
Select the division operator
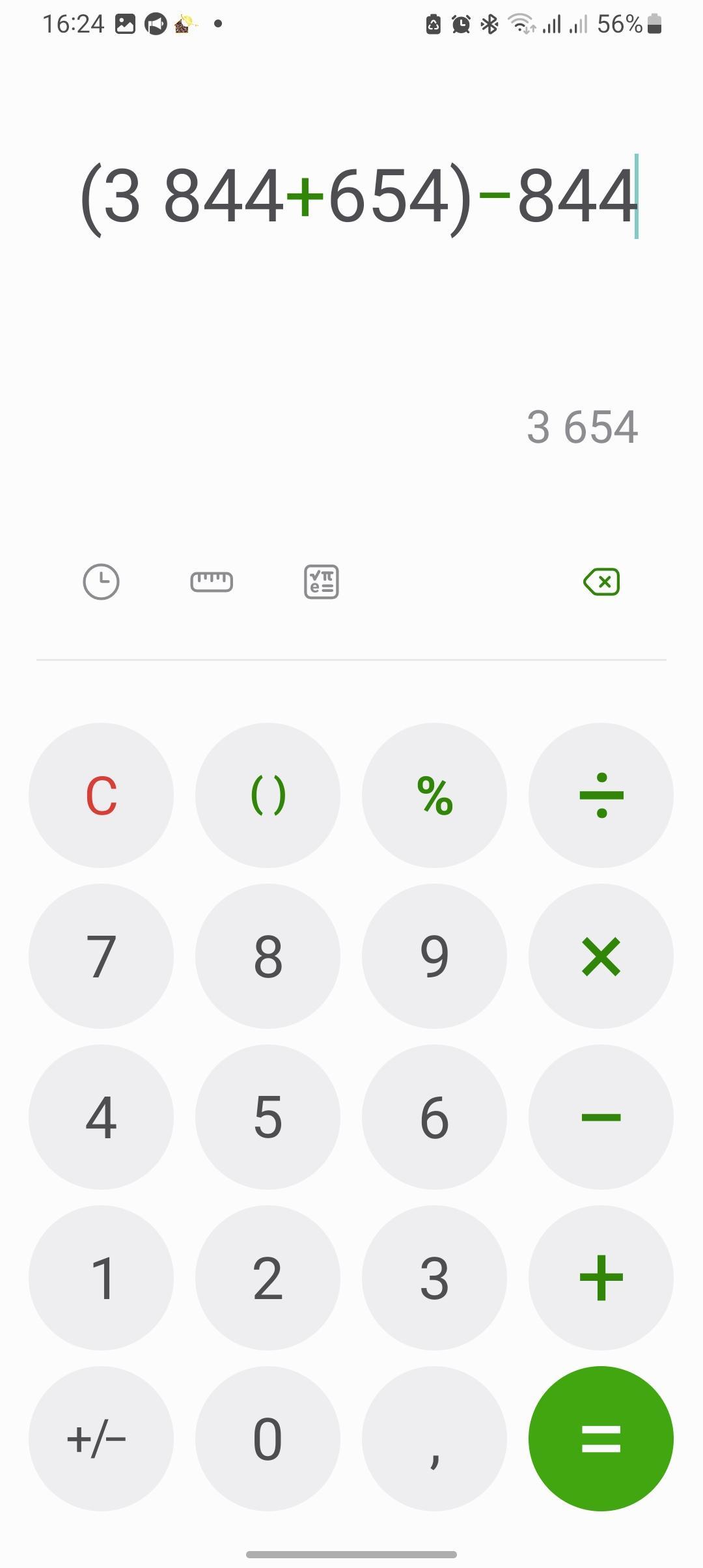pos(601,795)
